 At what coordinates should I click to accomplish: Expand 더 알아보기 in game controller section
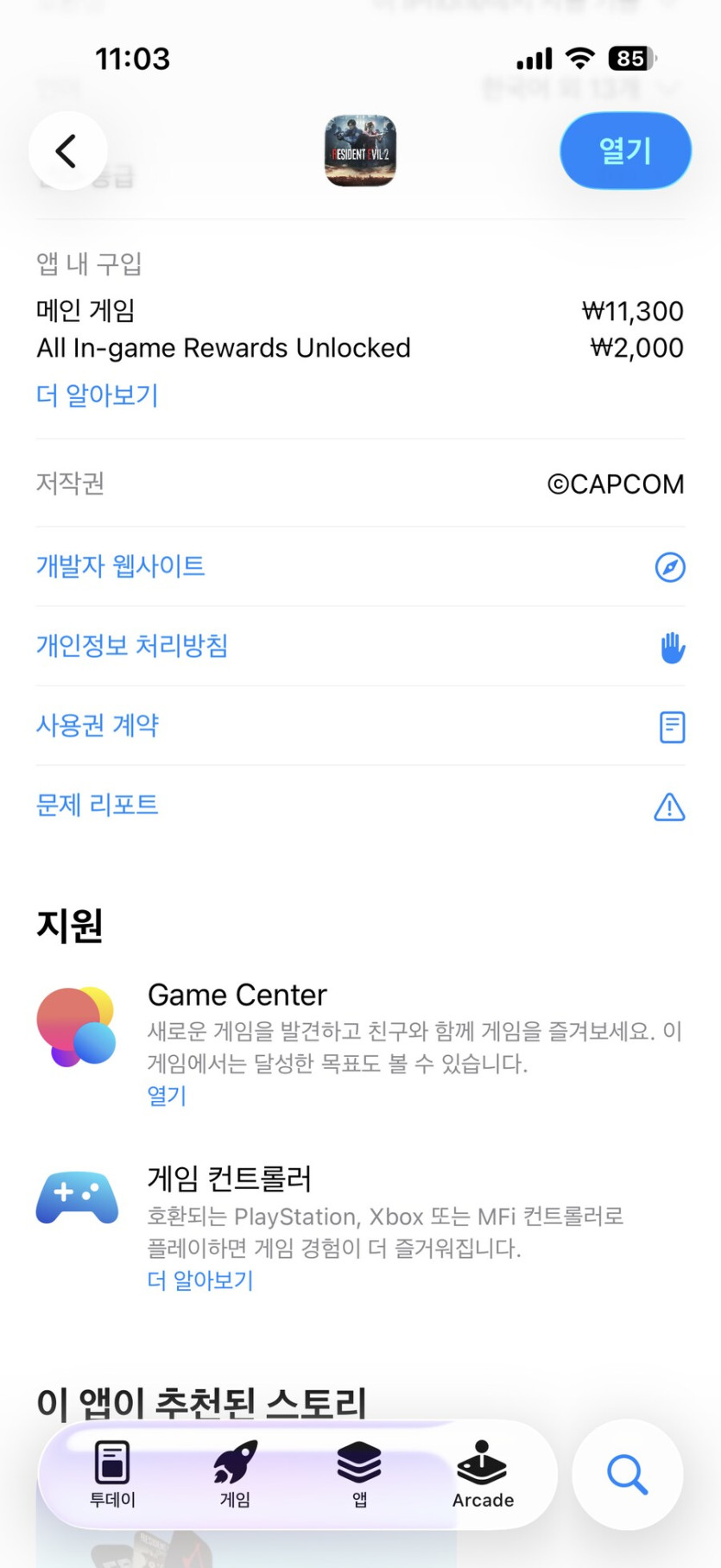pyautogui.click(x=199, y=1280)
